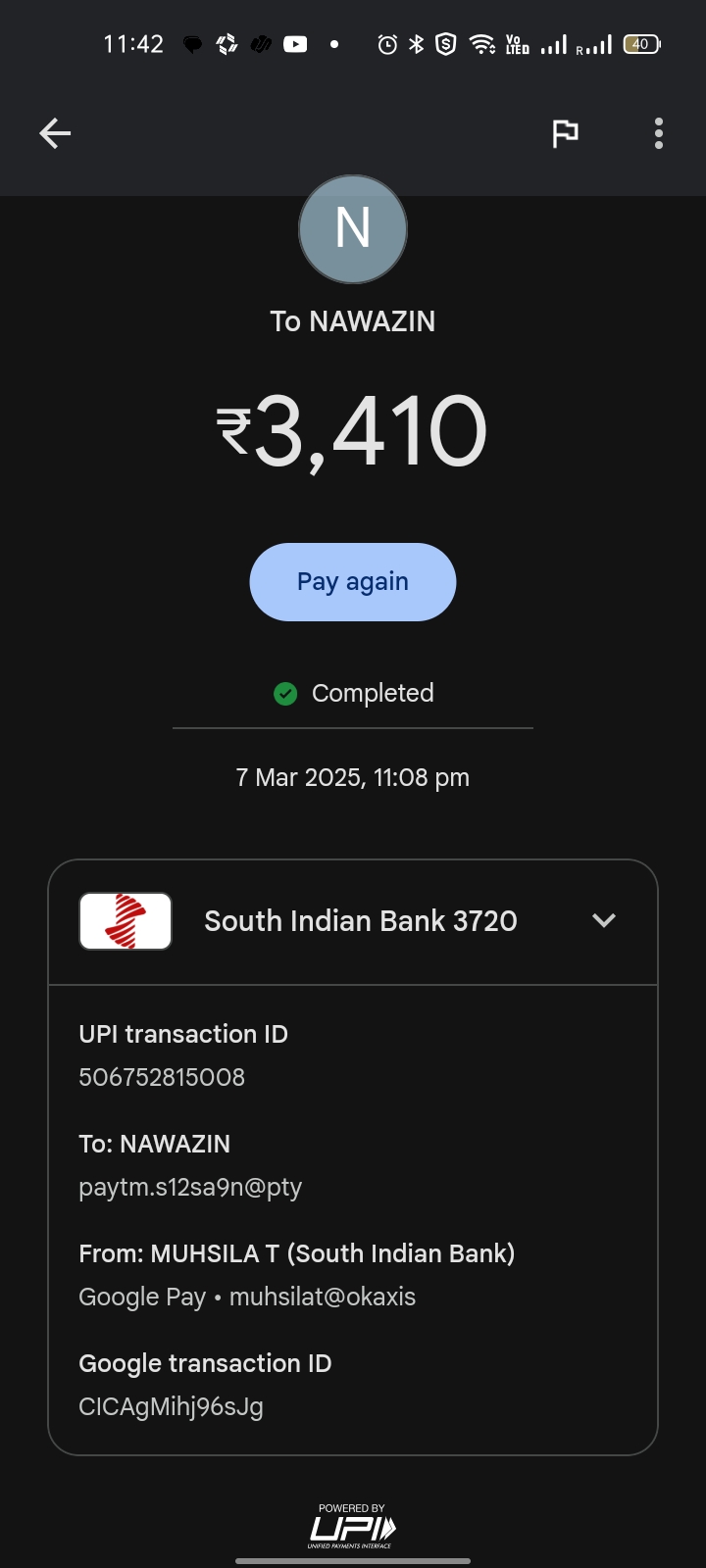Report this transaction with the flag icon
The image size is (706, 1568).
565,133
